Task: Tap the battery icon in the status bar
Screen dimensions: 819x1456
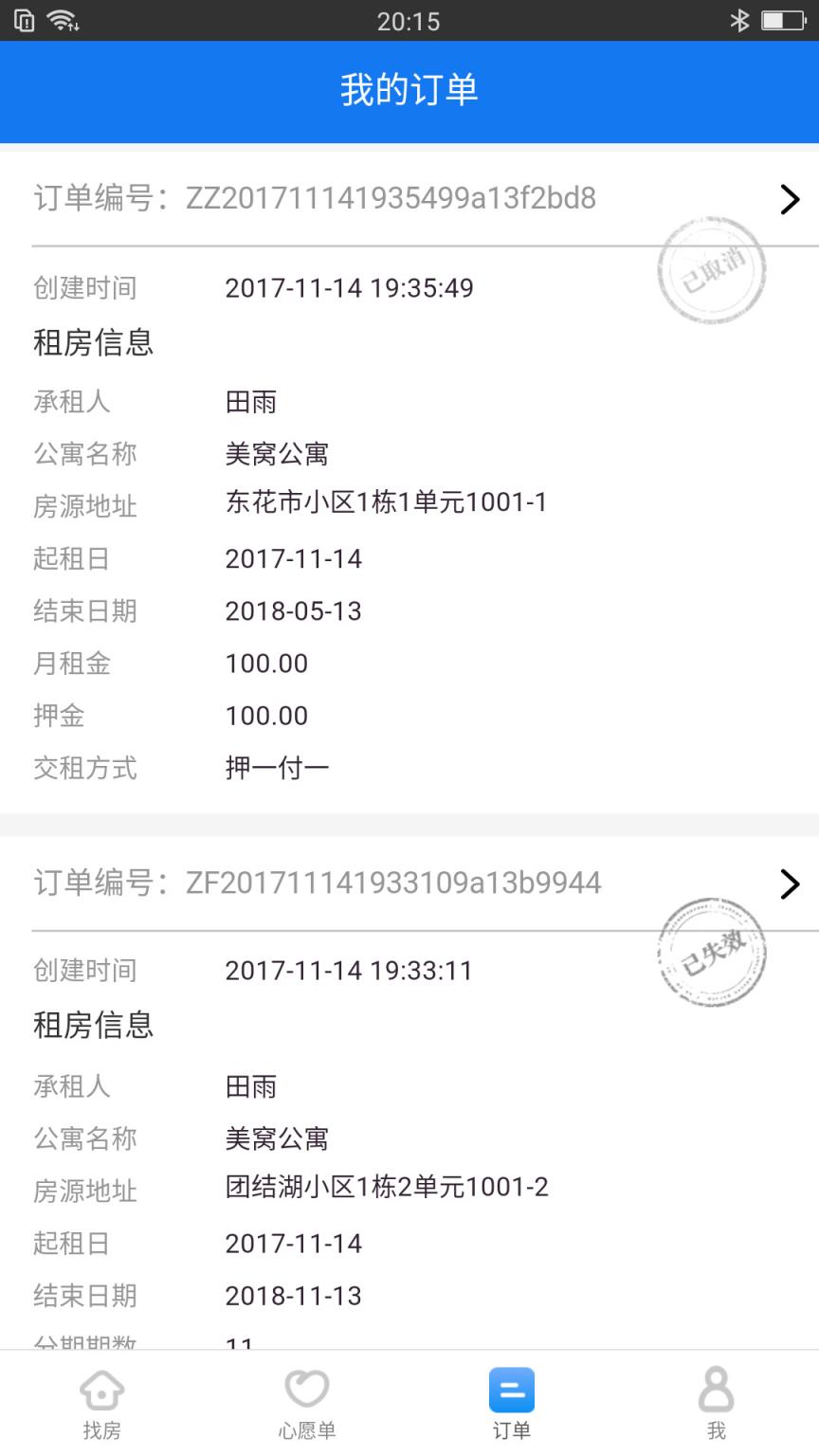Action: (785, 20)
